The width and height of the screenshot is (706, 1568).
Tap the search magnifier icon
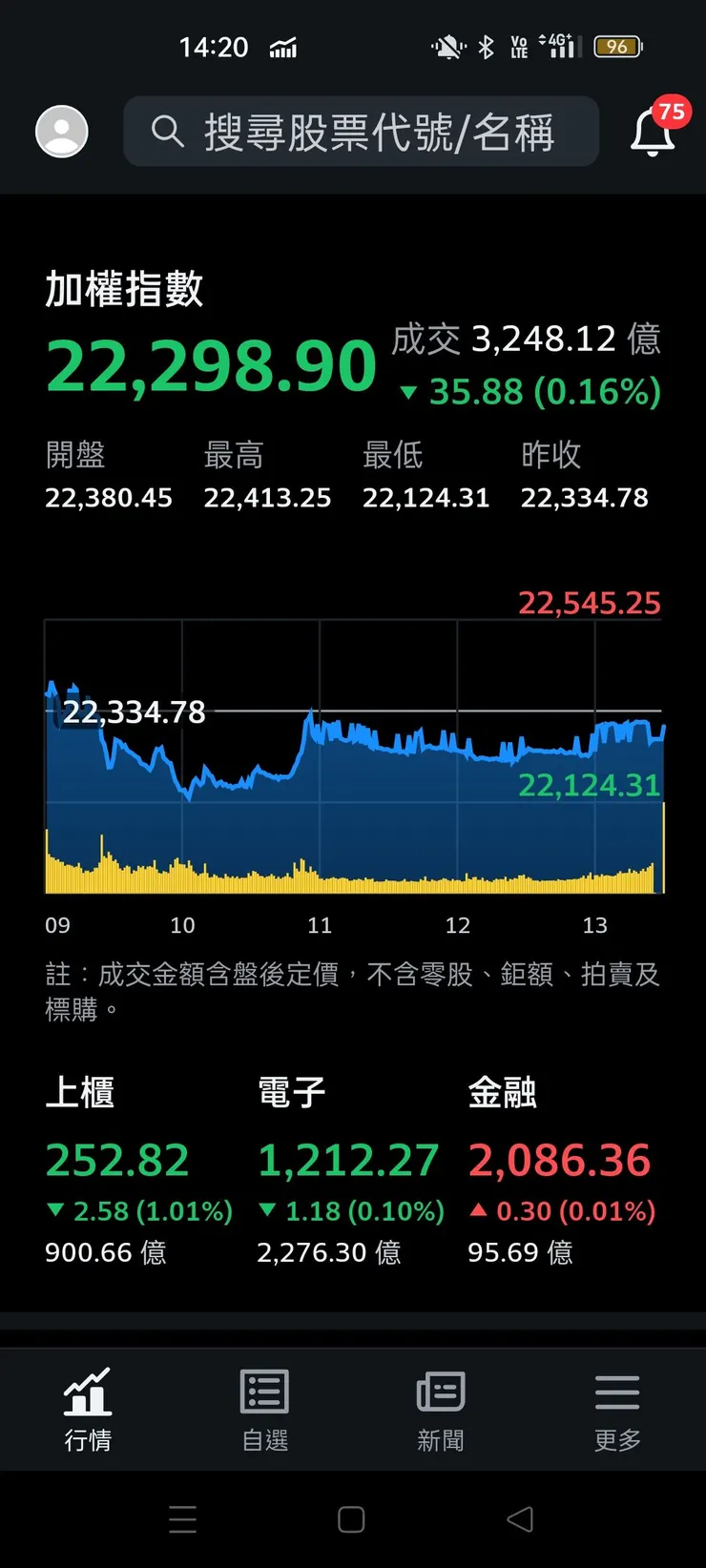coord(167,134)
